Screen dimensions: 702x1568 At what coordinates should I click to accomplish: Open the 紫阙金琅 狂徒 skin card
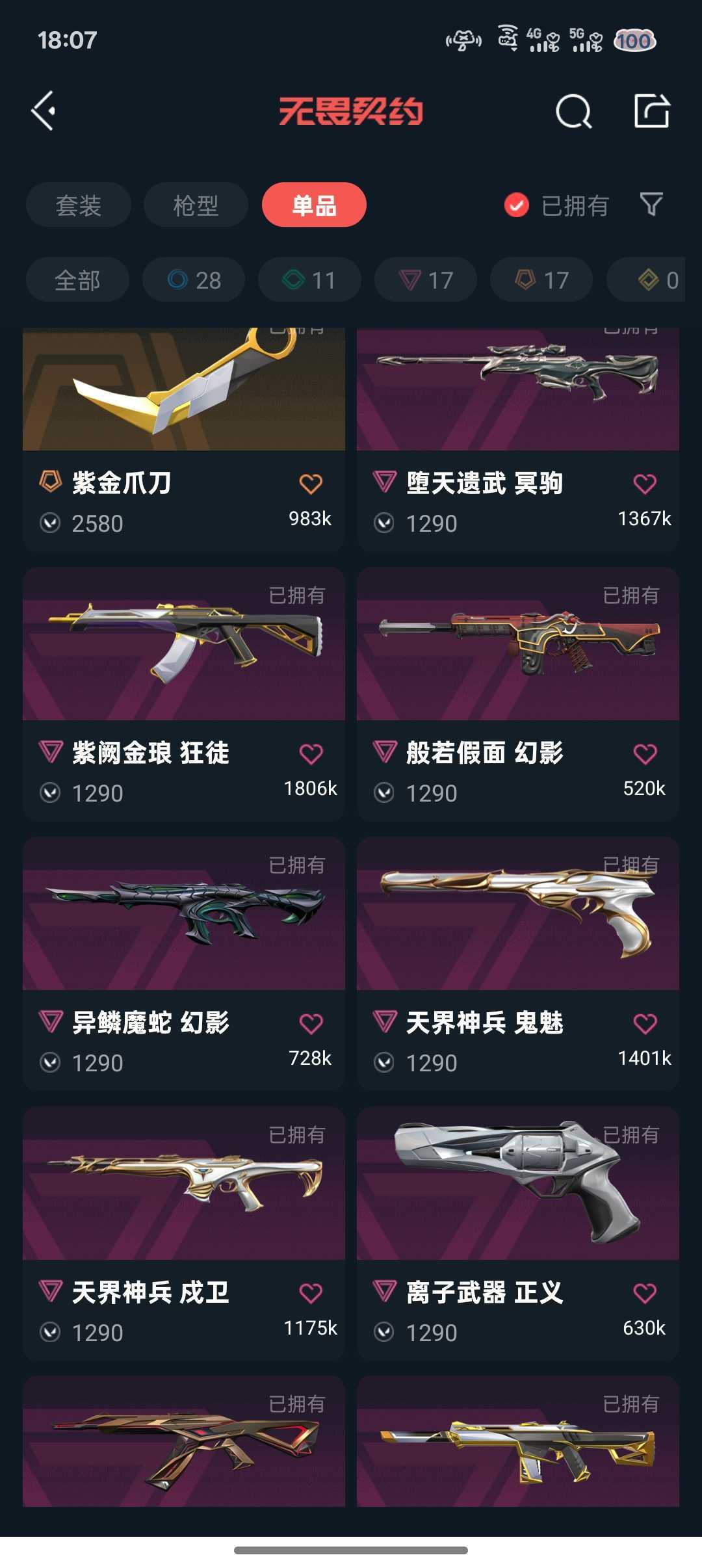tap(184, 694)
